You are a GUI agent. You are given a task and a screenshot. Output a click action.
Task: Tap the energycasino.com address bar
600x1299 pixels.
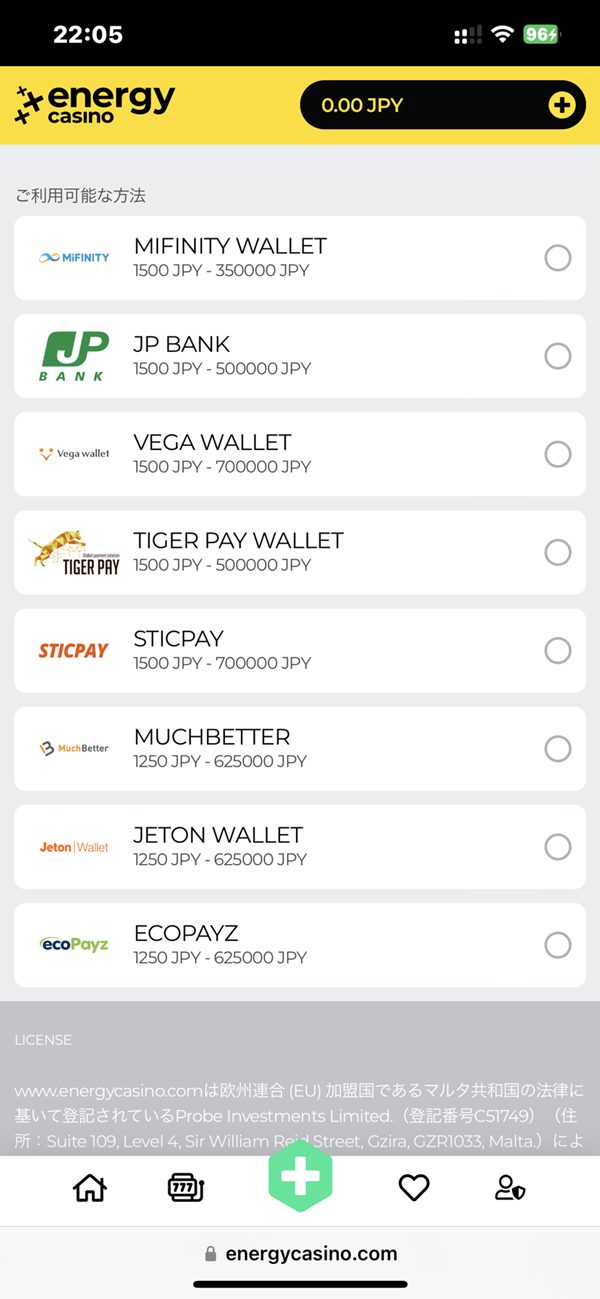click(x=300, y=1253)
